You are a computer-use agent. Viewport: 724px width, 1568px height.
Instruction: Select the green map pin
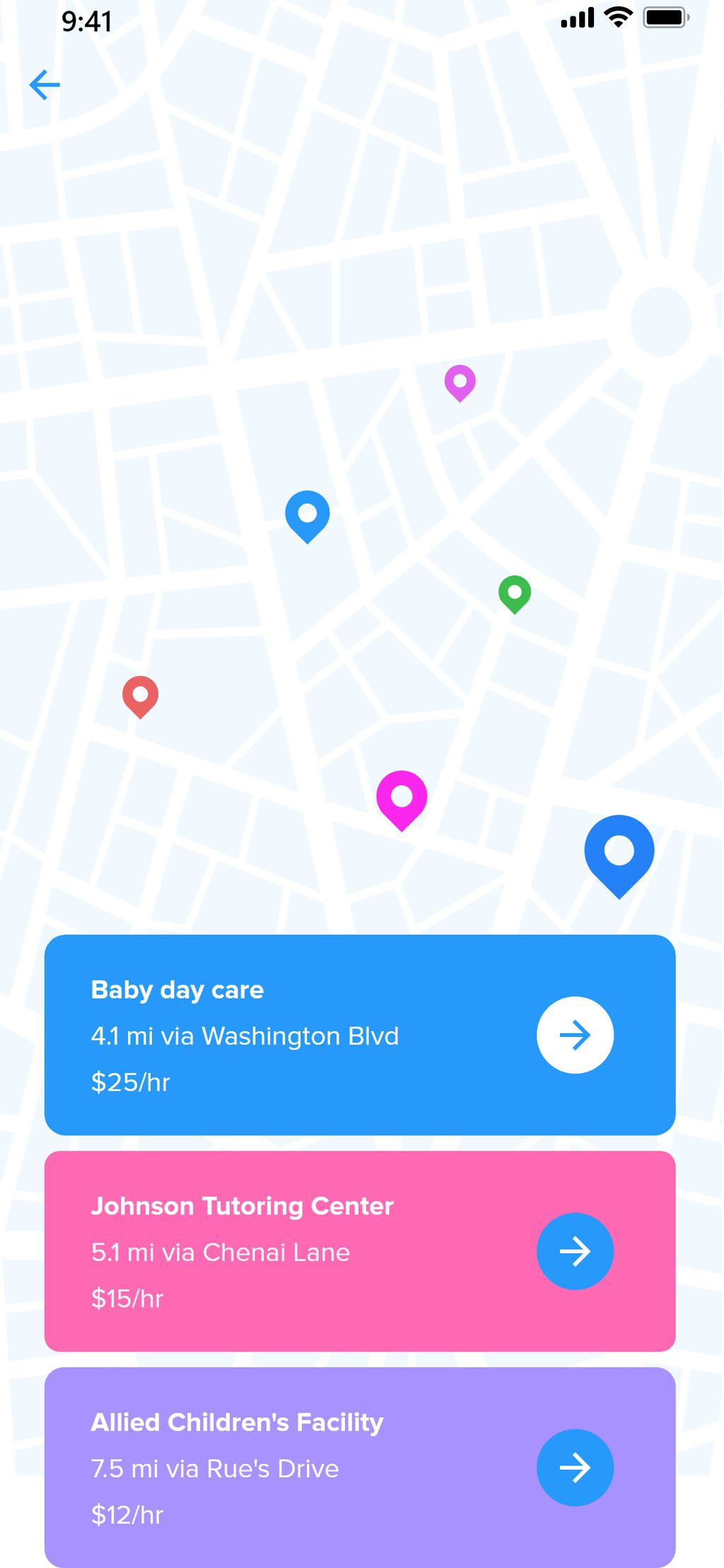point(515,592)
